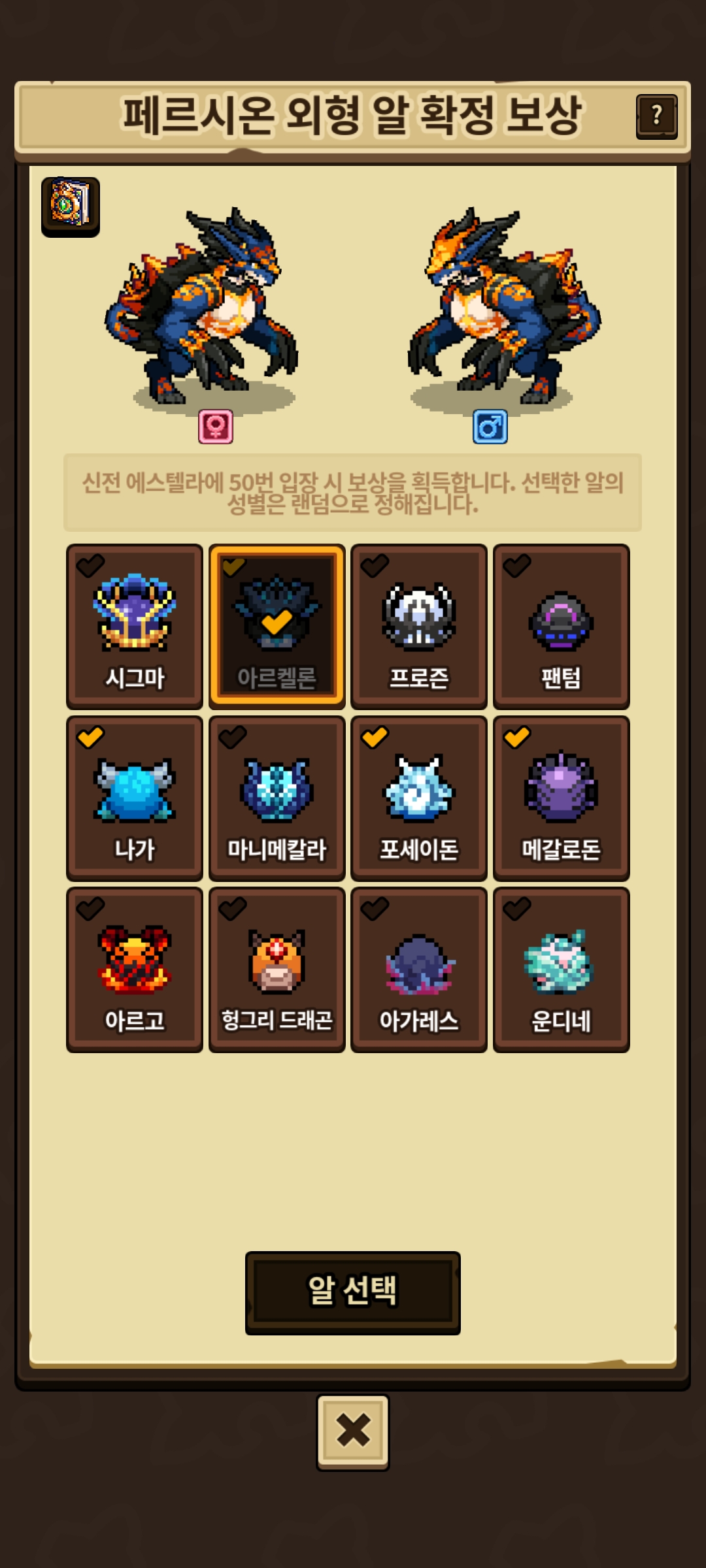This screenshot has height=1568, width=706.
Task: Select the 나가 egg tile
Action: pyautogui.click(x=135, y=798)
